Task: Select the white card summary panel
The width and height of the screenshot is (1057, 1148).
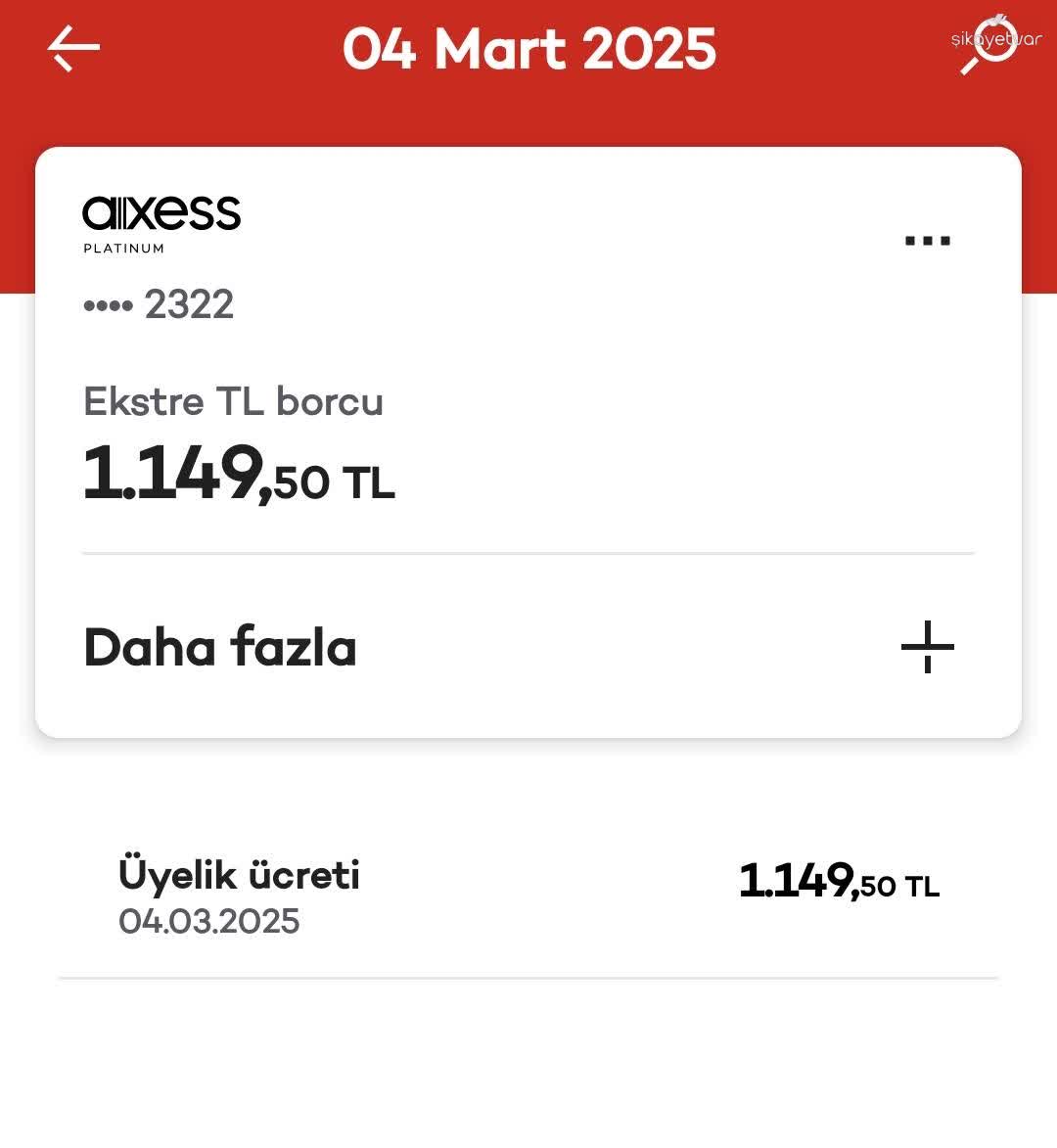Action: click(x=528, y=440)
